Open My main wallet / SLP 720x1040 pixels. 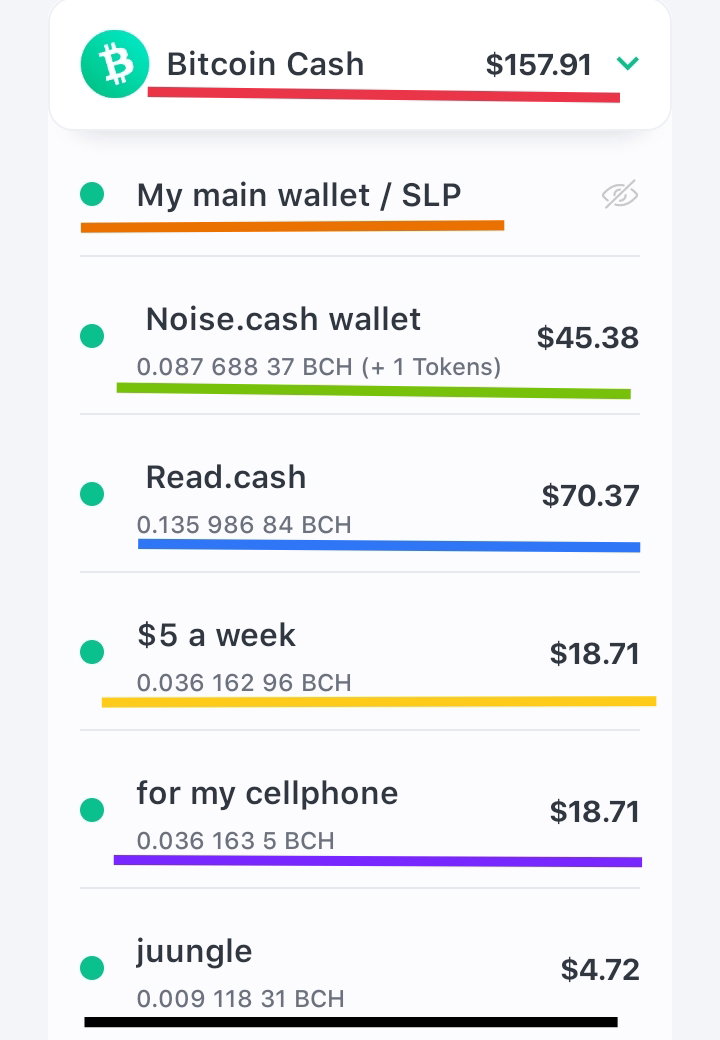coord(359,195)
